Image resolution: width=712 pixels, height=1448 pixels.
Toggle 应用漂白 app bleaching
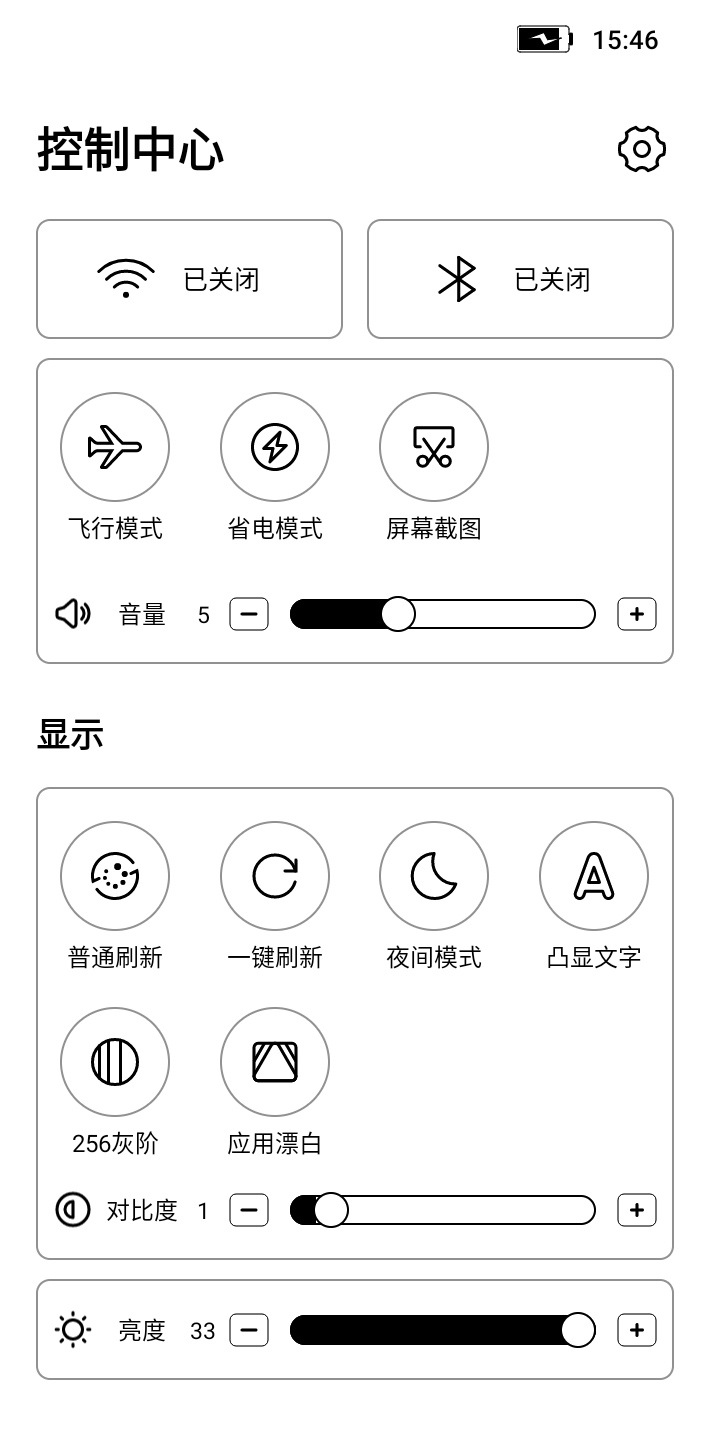(275, 1062)
